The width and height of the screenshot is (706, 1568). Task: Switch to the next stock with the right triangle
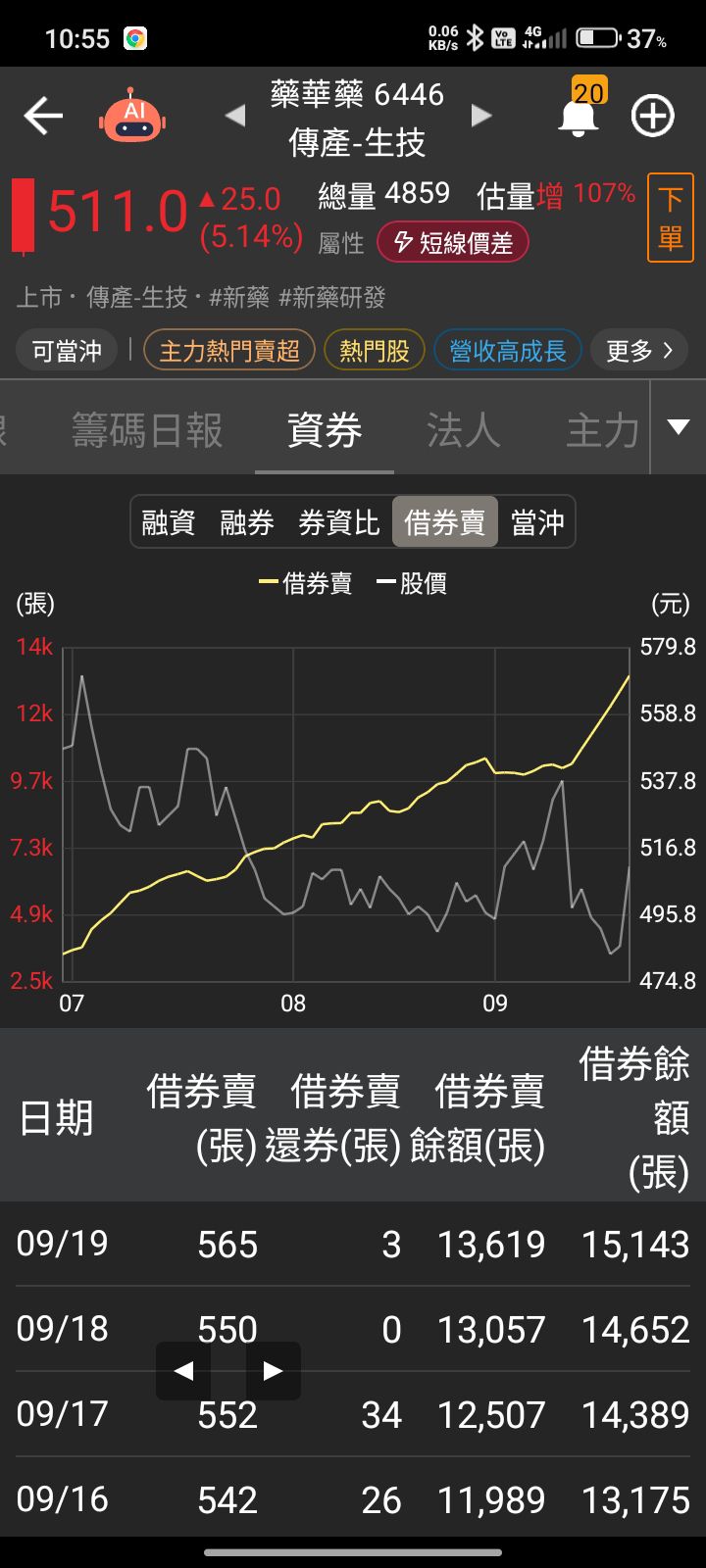pyautogui.click(x=480, y=117)
